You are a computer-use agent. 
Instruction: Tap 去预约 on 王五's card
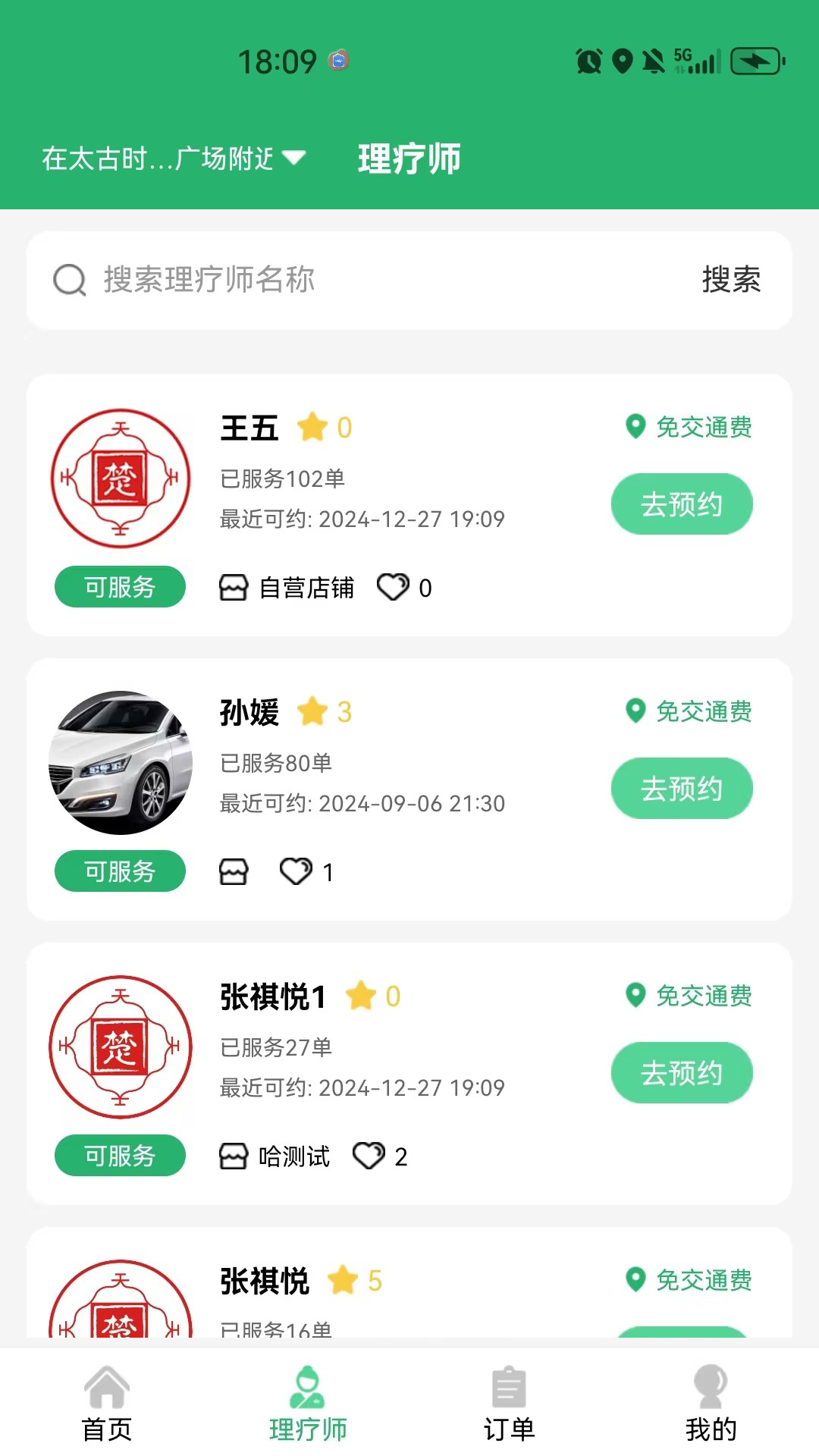tap(681, 503)
